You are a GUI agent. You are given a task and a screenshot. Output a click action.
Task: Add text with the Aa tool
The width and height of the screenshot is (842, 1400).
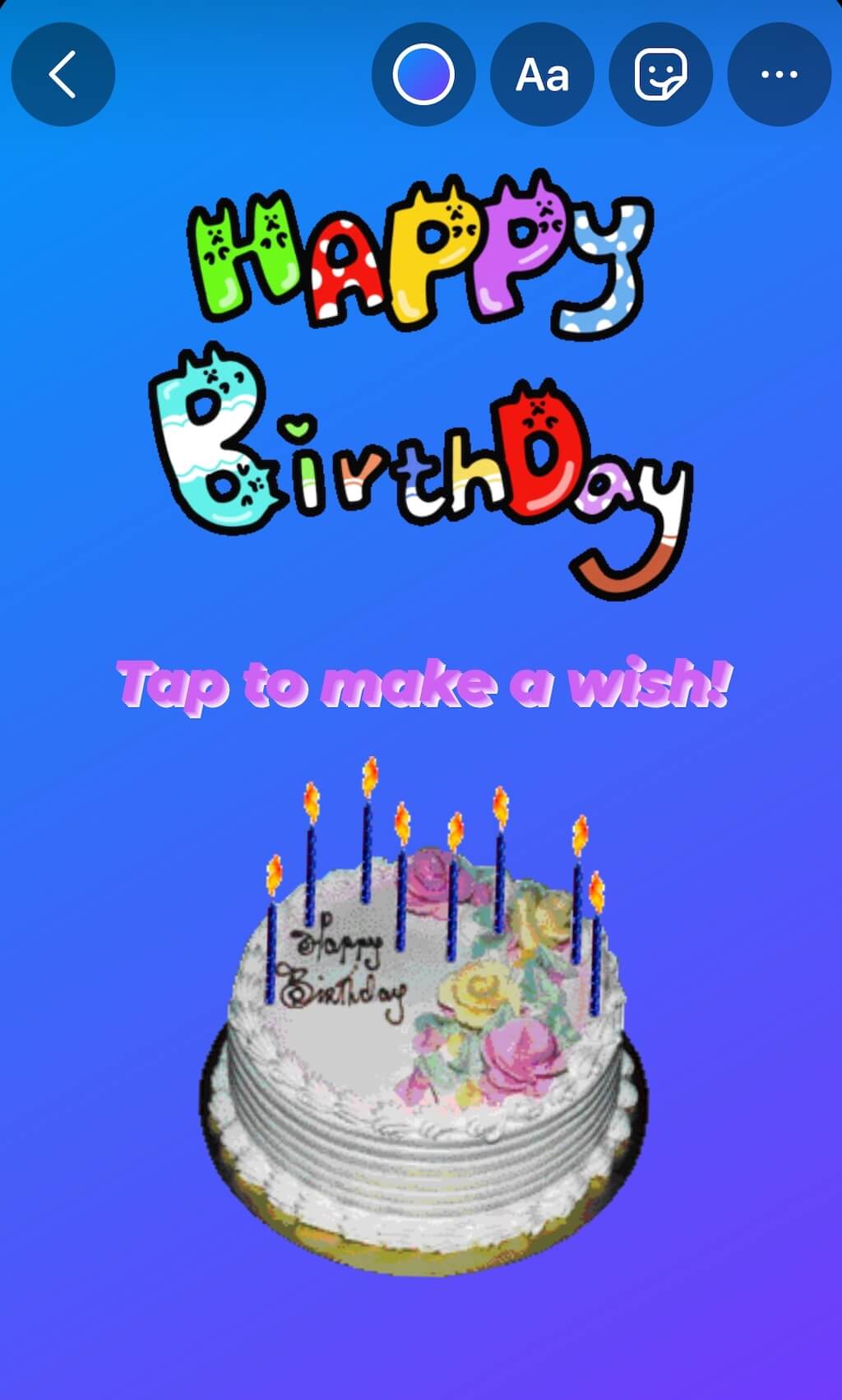pos(542,74)
